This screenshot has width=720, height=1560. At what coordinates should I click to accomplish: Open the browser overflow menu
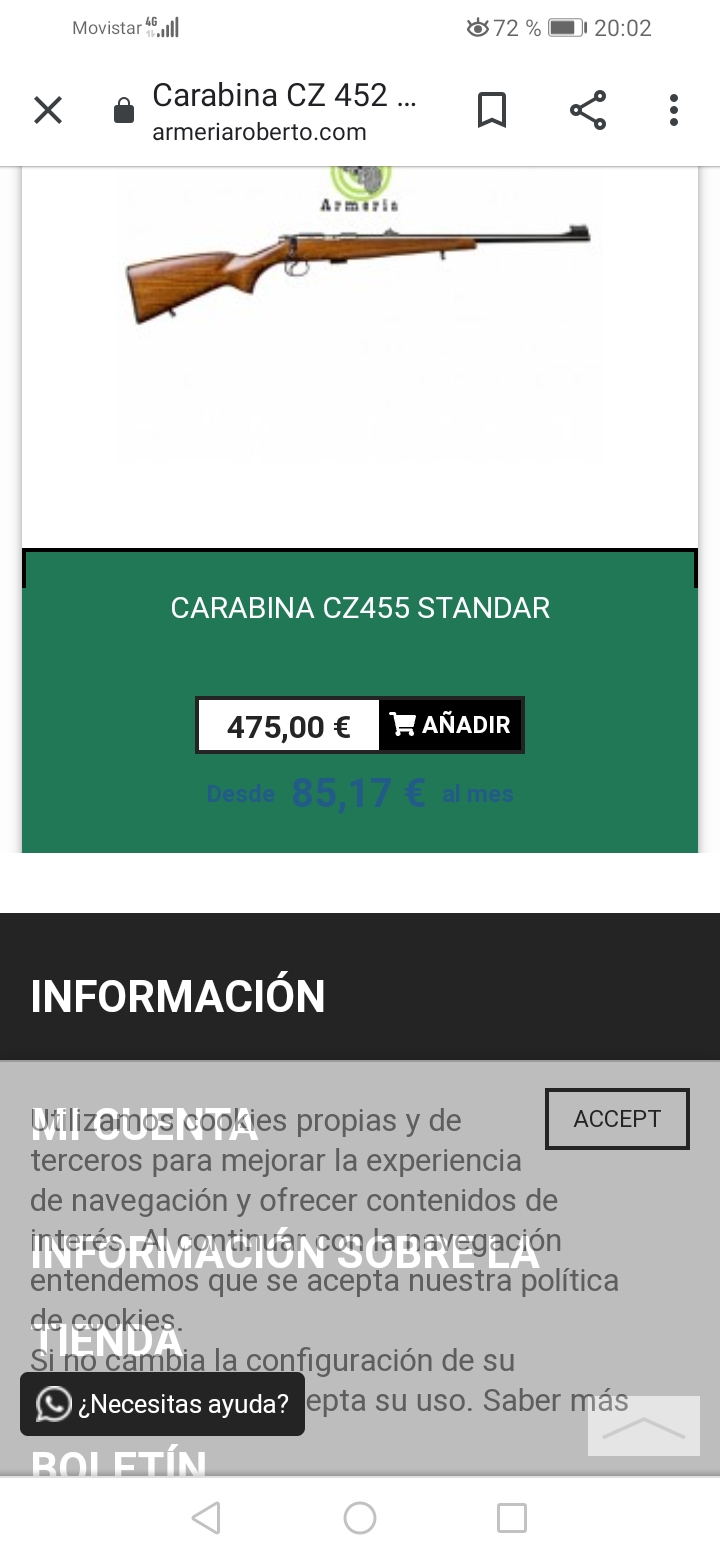click(x=674, y=110)
